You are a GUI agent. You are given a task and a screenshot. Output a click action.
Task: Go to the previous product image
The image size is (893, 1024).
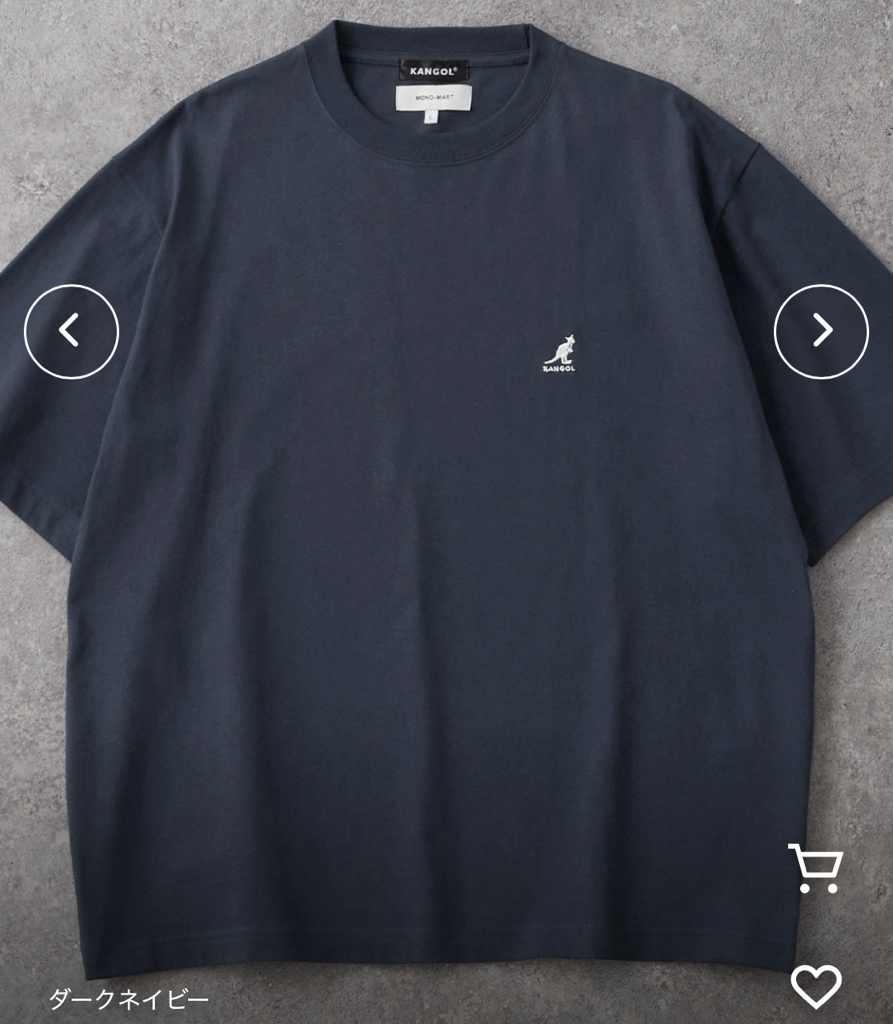click(71, 331)
